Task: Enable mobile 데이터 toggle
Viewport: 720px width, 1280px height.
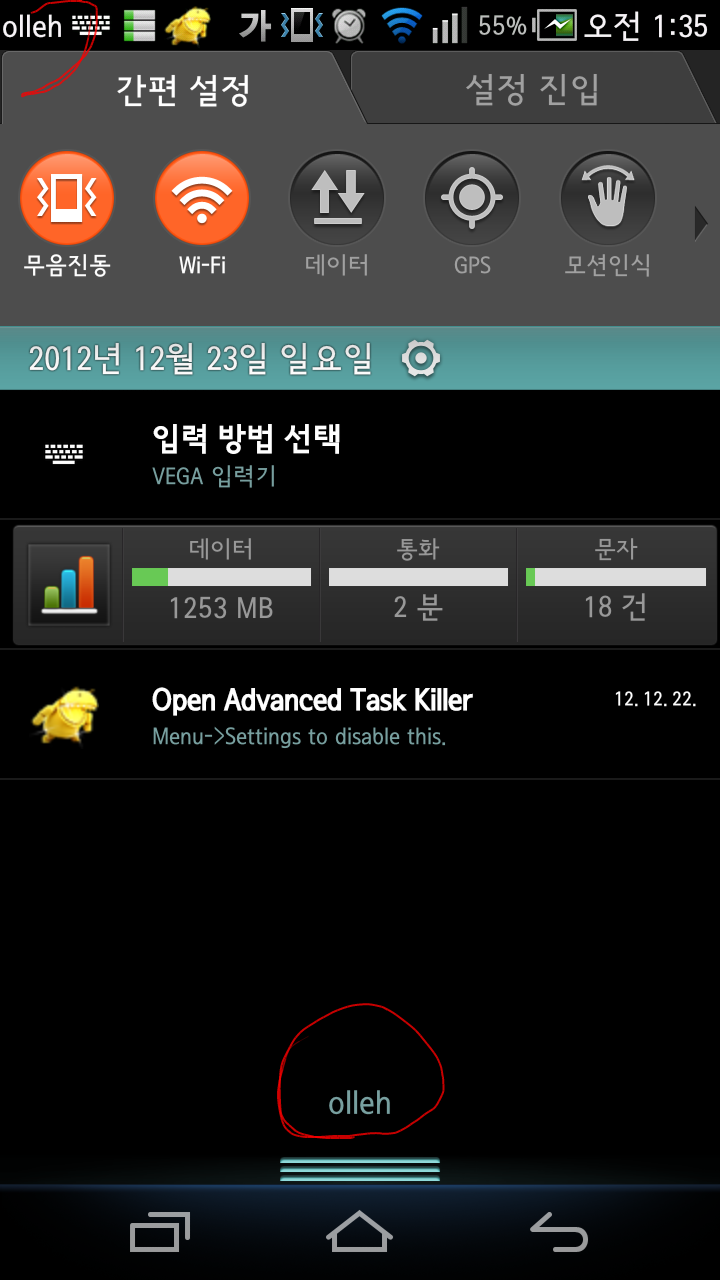Action: pyautogui.click(x=337, y=198)
